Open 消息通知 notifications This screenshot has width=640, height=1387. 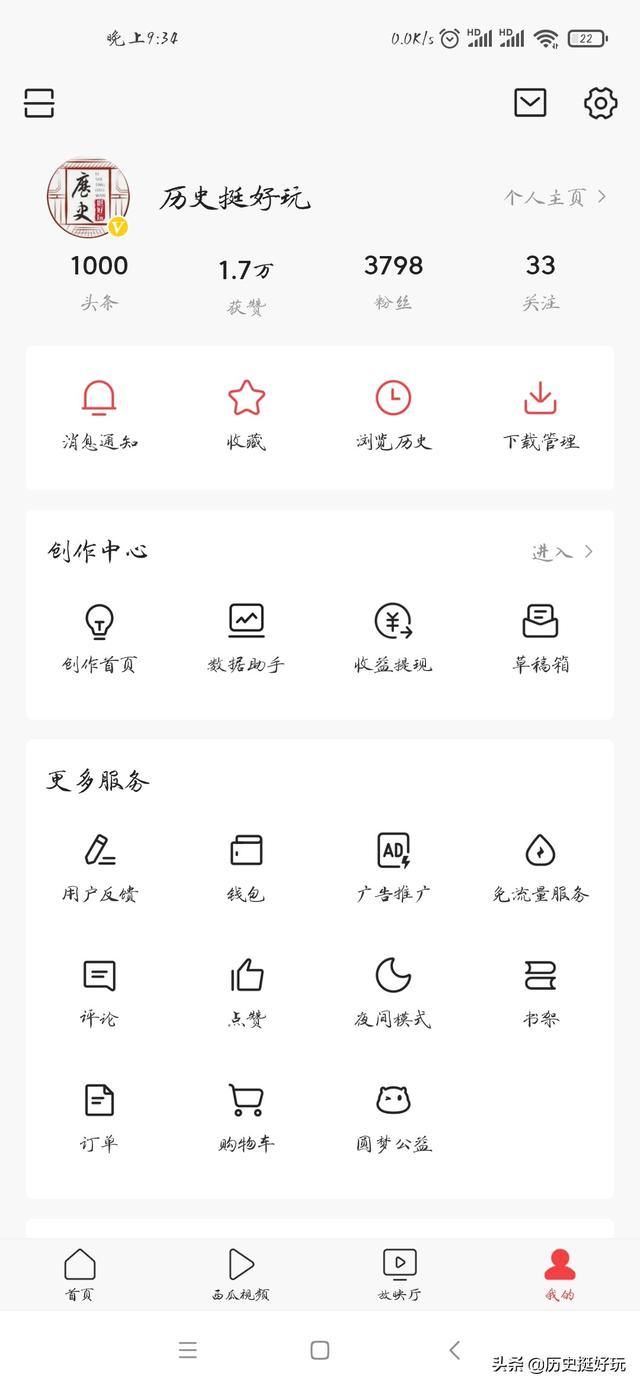click(99, 415)
